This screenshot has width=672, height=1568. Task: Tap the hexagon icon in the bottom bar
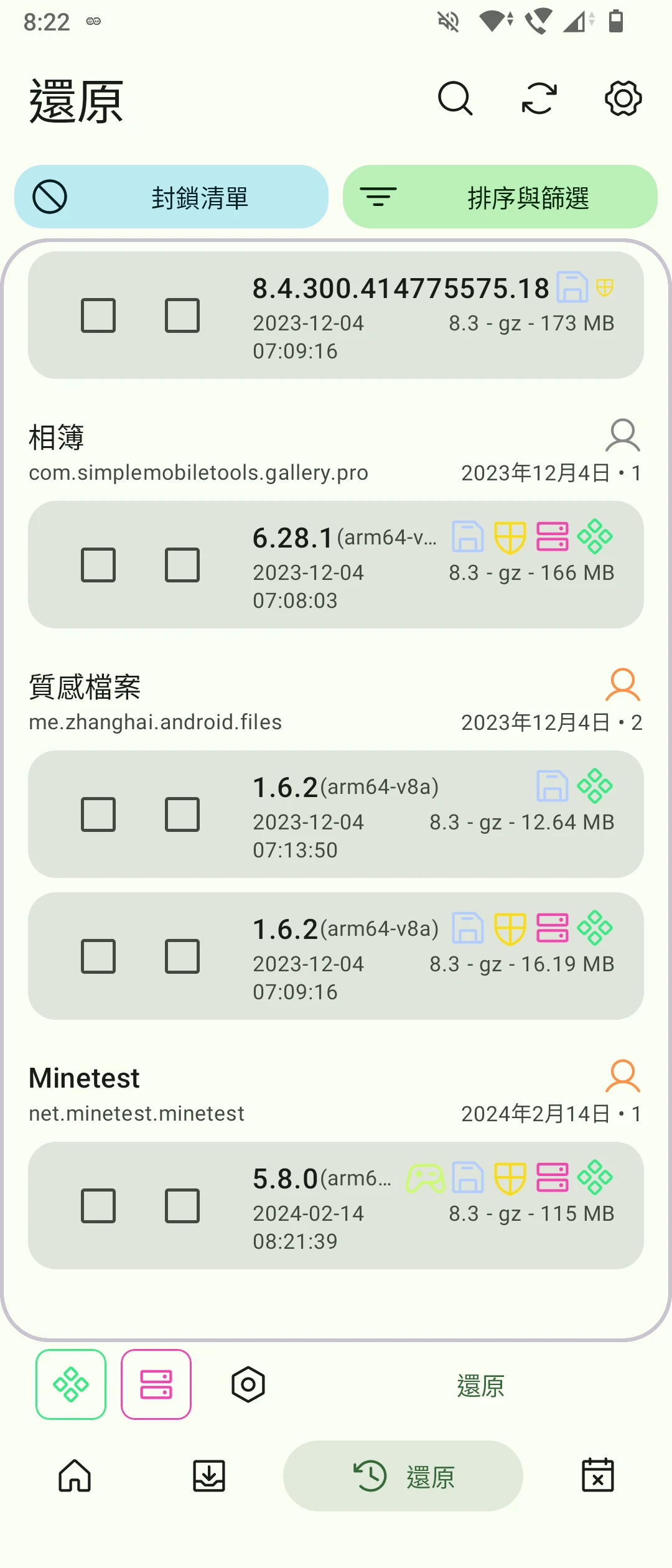248,1384
